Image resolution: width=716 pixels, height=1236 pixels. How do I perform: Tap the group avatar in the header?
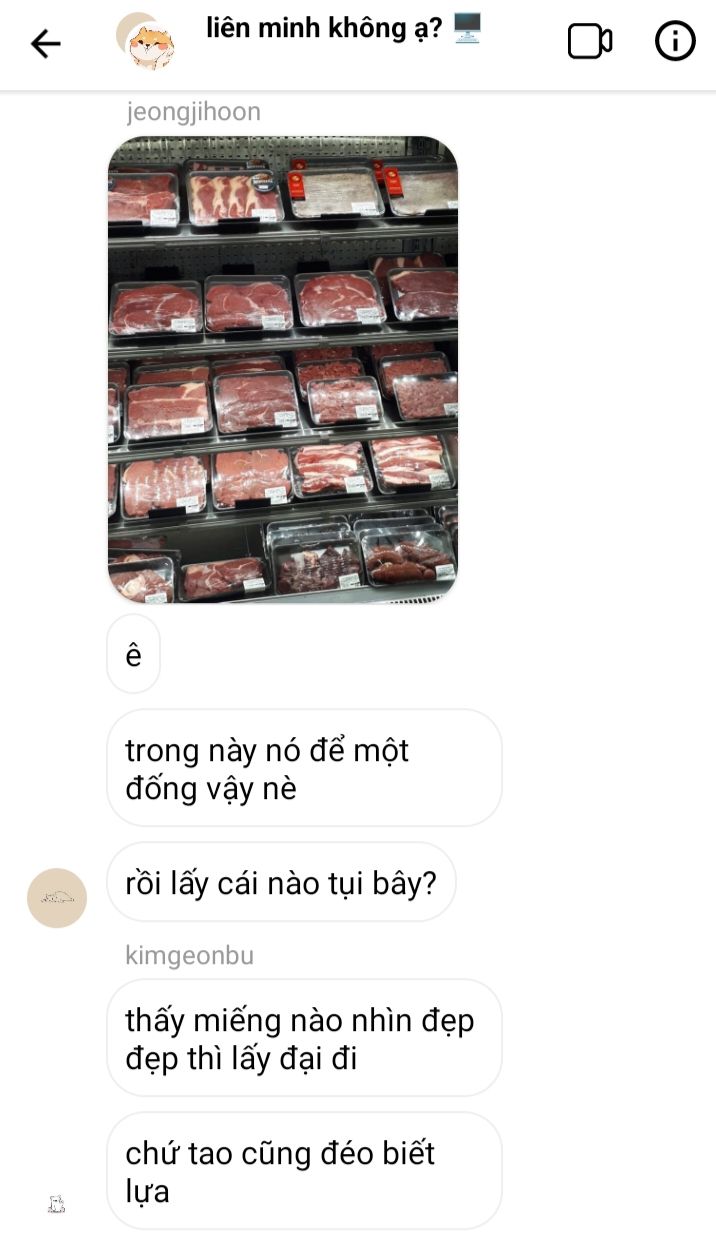click(146, 42)
